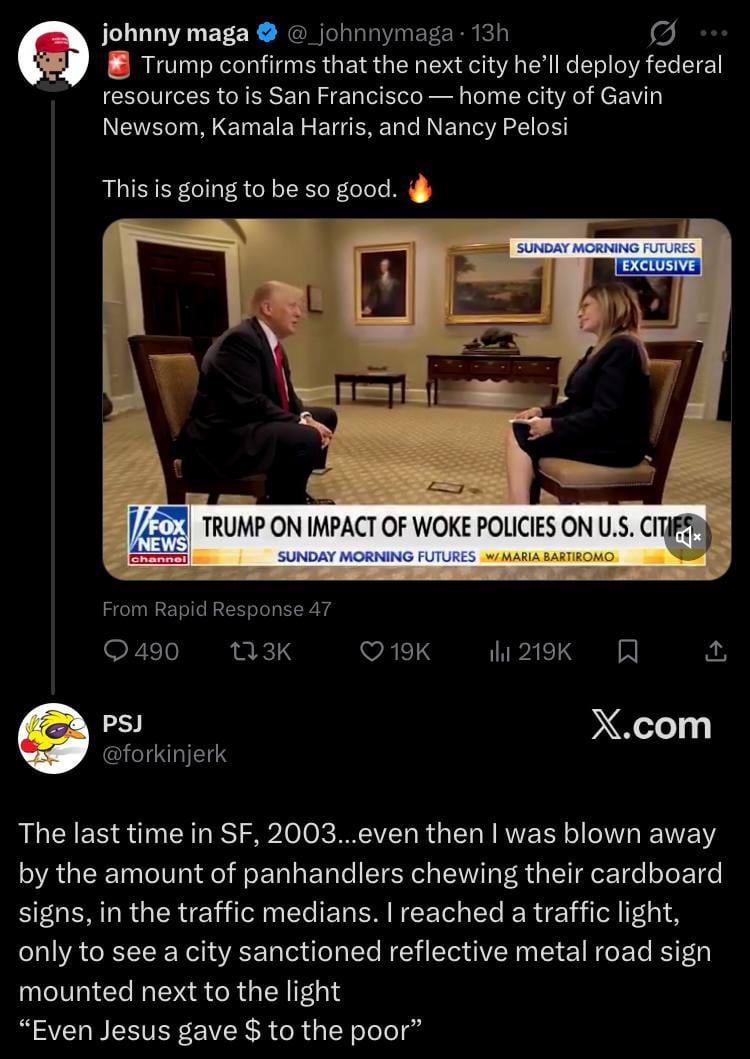Image resolution: width=750 pixels, height=1059 pixels.
Task: Open PSJ's profile avatar
Action: coord(54,738)
